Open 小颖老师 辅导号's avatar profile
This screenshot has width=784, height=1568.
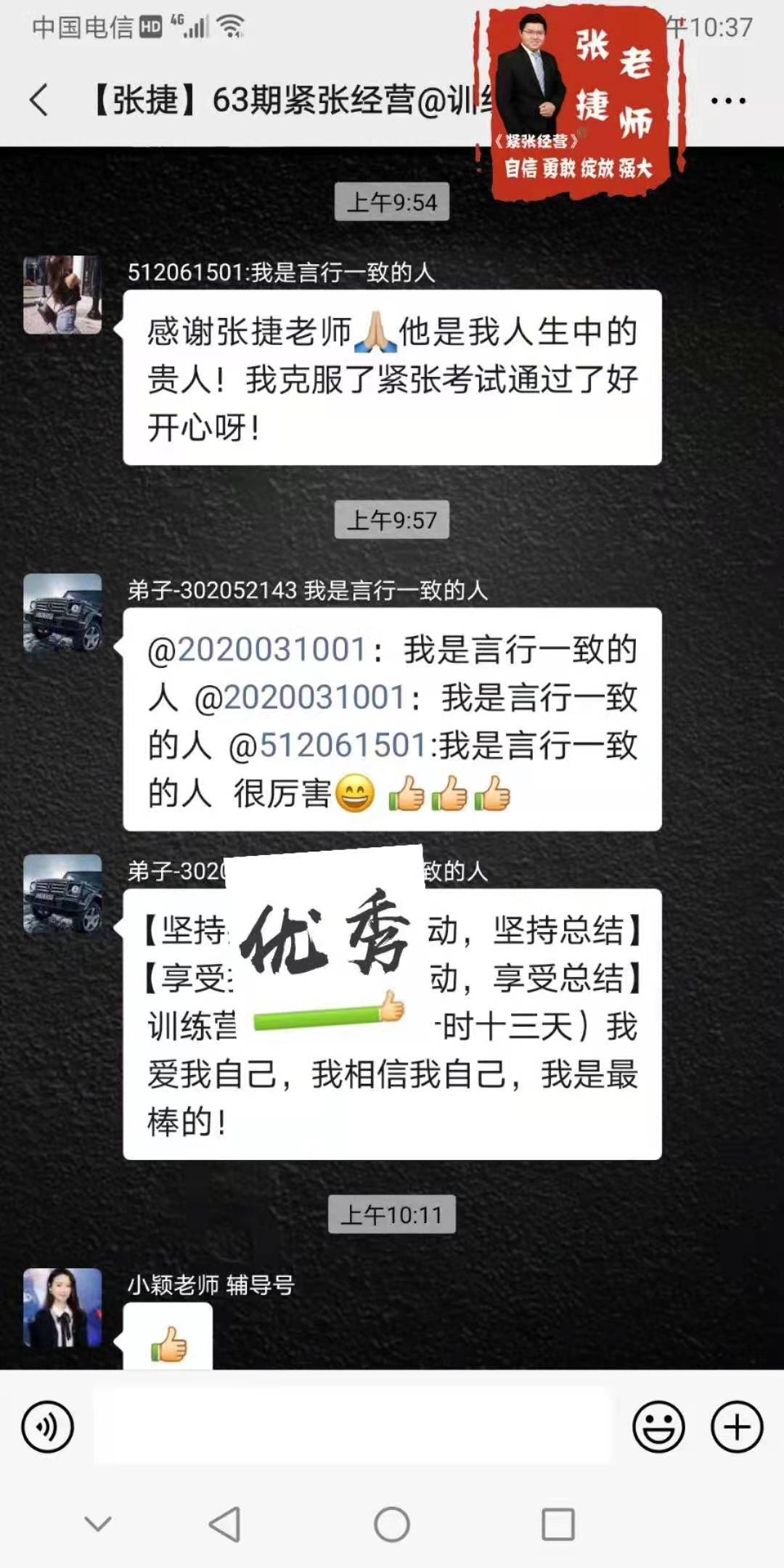(62, 1307)
